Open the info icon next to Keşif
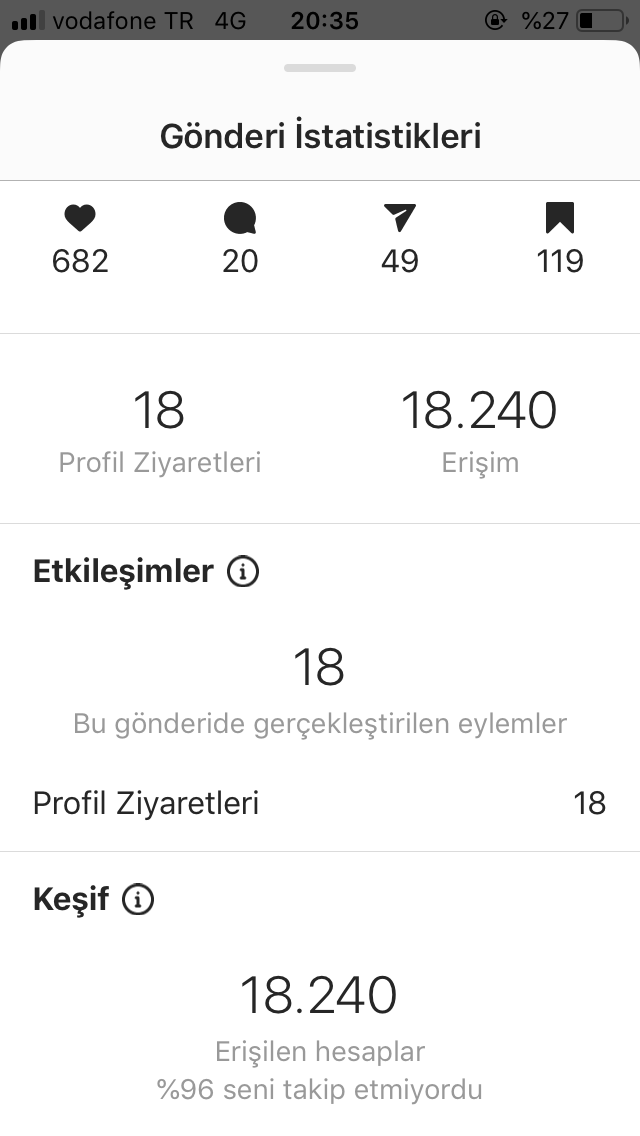Image resolution: width=640 pixels, height=1136 pixels. [138, 899]
